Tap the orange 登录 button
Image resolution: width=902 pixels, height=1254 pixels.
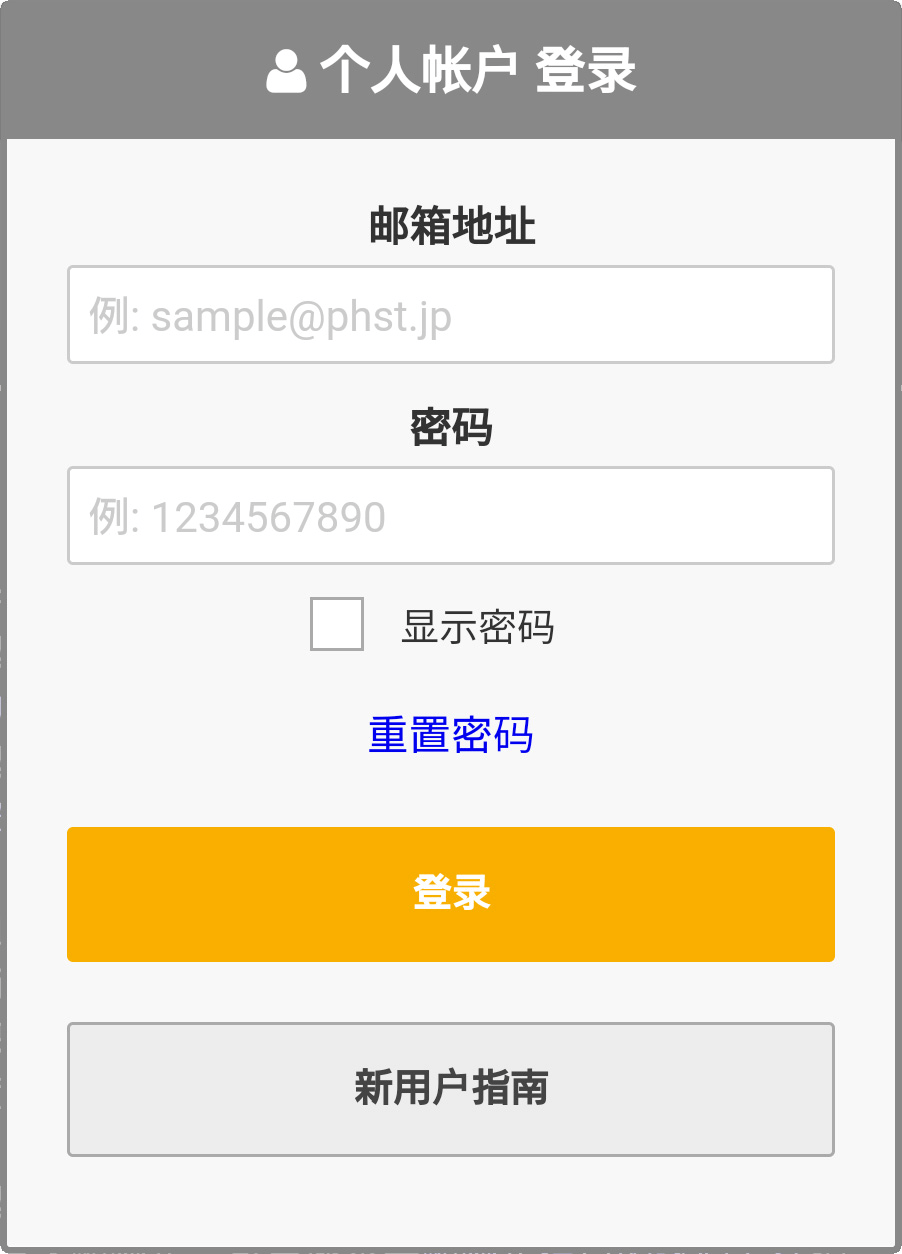click(x=450, y=894)
